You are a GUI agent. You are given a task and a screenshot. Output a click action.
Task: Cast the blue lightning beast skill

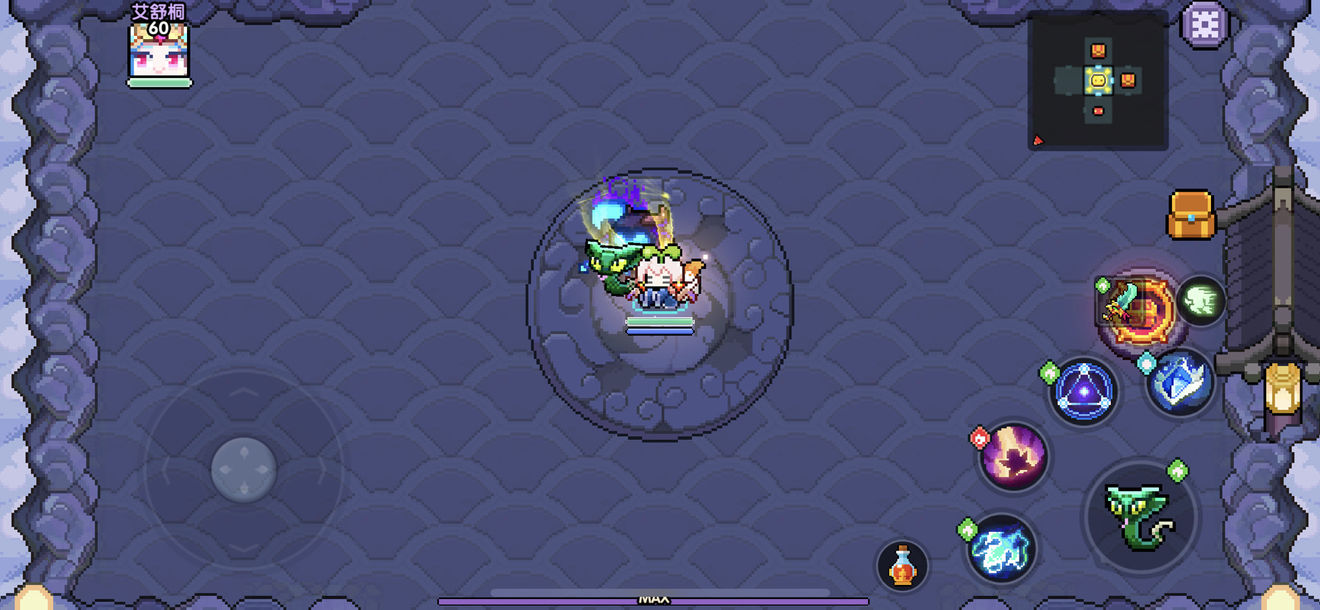1002,548
